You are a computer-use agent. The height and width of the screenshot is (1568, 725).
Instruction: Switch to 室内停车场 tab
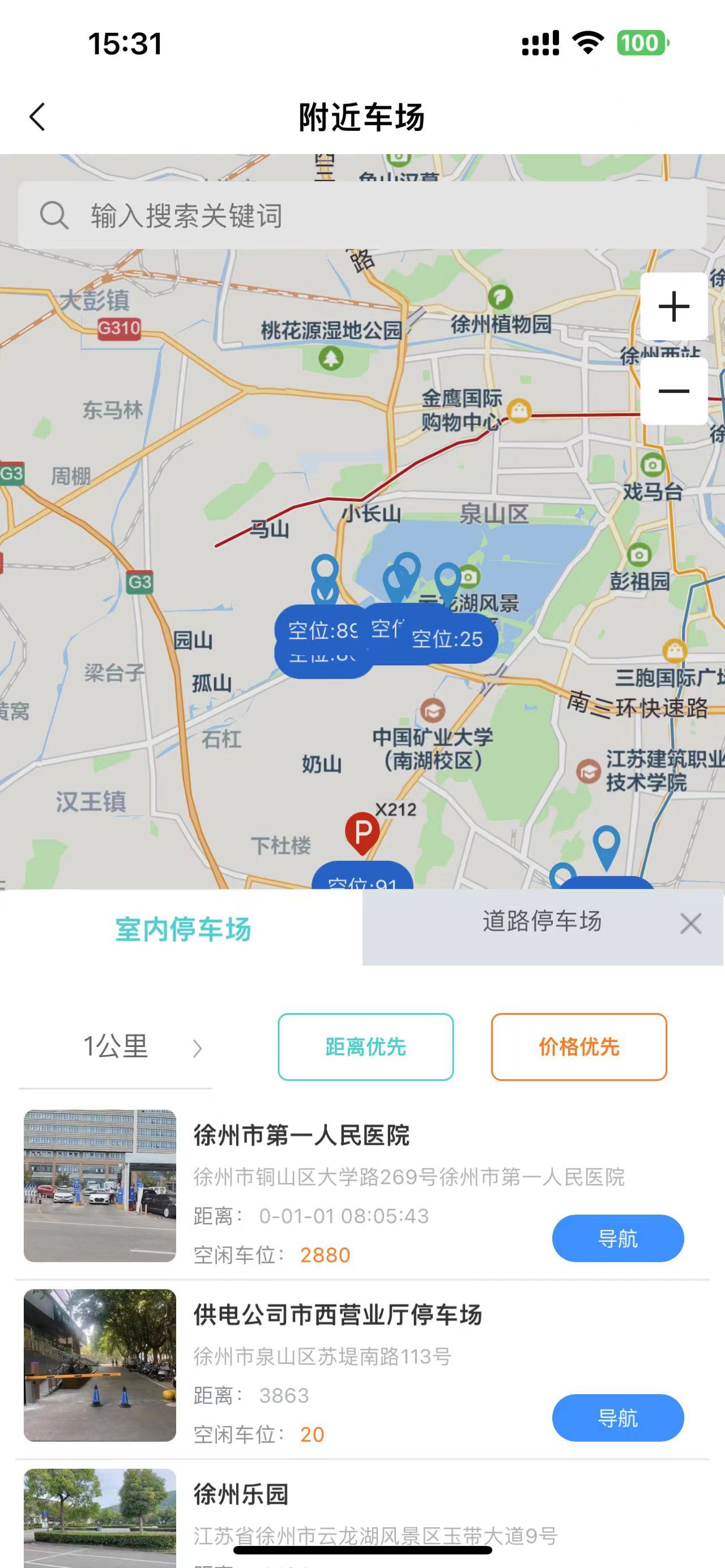click(182, 929)
